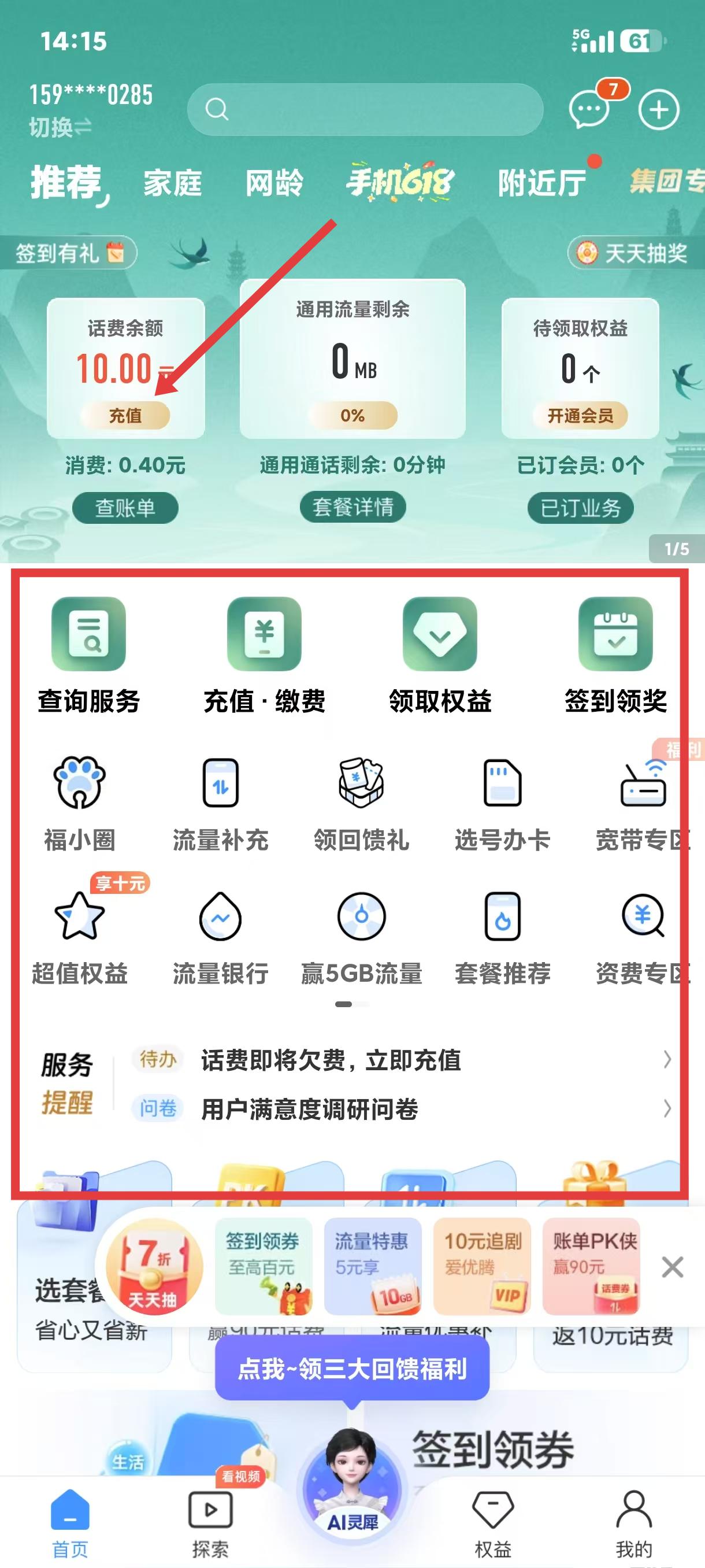Open 话费即将欠费，立即充值 reminder
This screenshot has width=705, height=1568.
pyautogui.click(x=402, y=1060)
